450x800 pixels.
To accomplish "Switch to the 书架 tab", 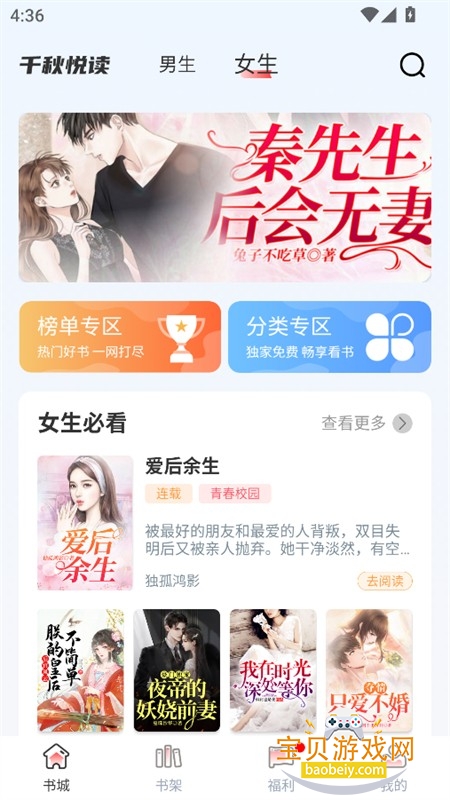I will 168,767.
